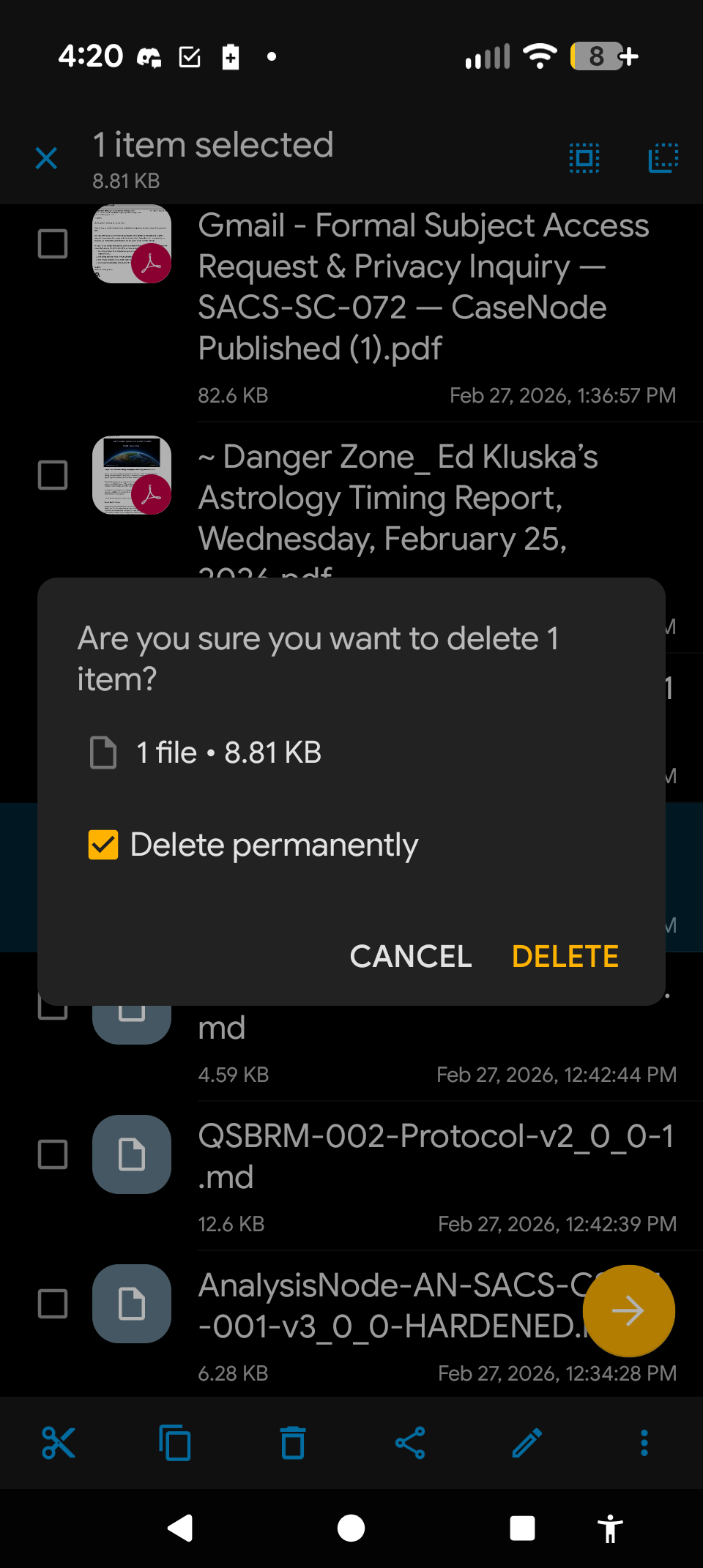Open QSBRM-002-Protocol-v2_0_0-1.md file
The height and width of the screenshot is (1568, 703).
[x=436, y=1156]
